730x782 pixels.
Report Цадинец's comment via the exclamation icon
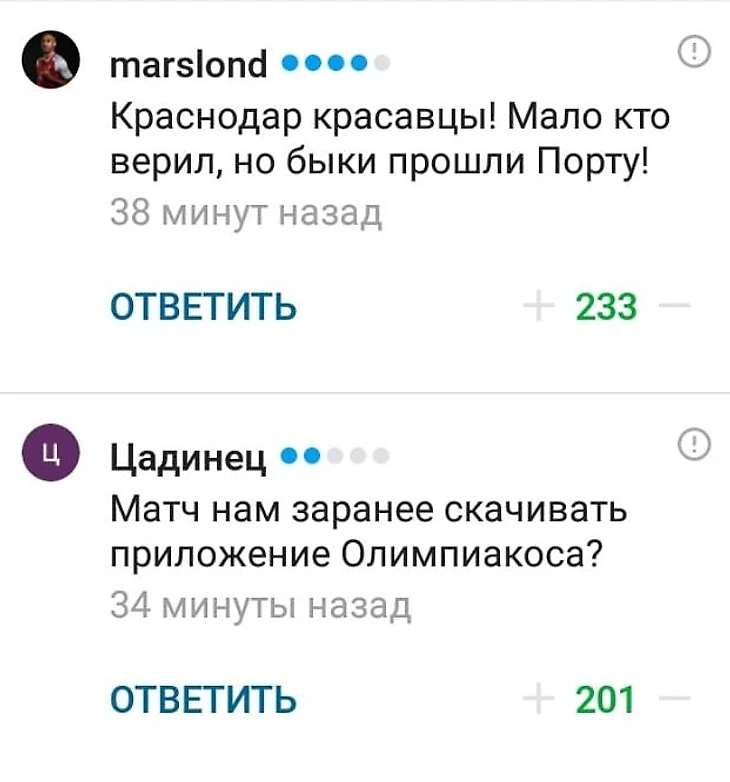click(695, 444)
